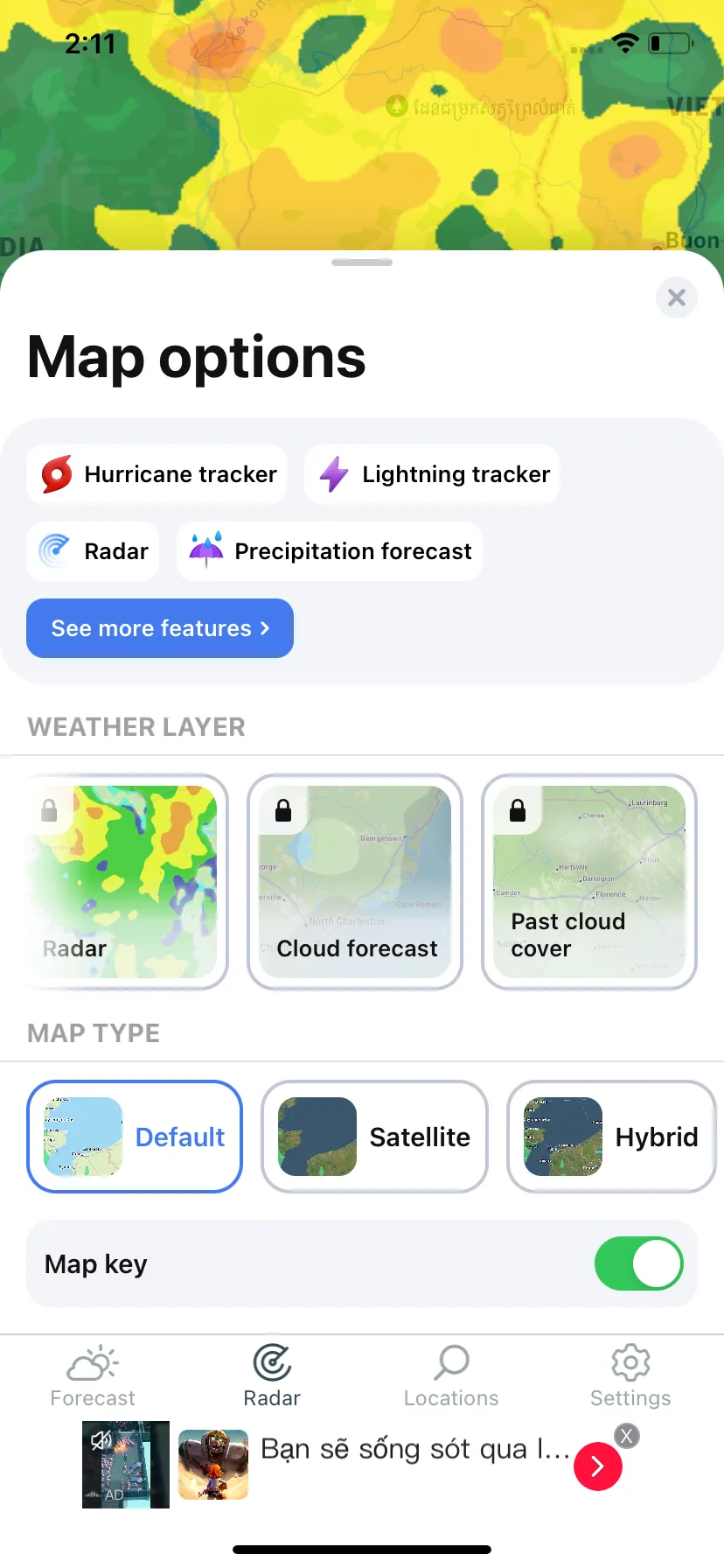The width and height of the screenshot is (724, 1568).
Task: Tap the red arrow on the ad
Action: click(598, 1466)
